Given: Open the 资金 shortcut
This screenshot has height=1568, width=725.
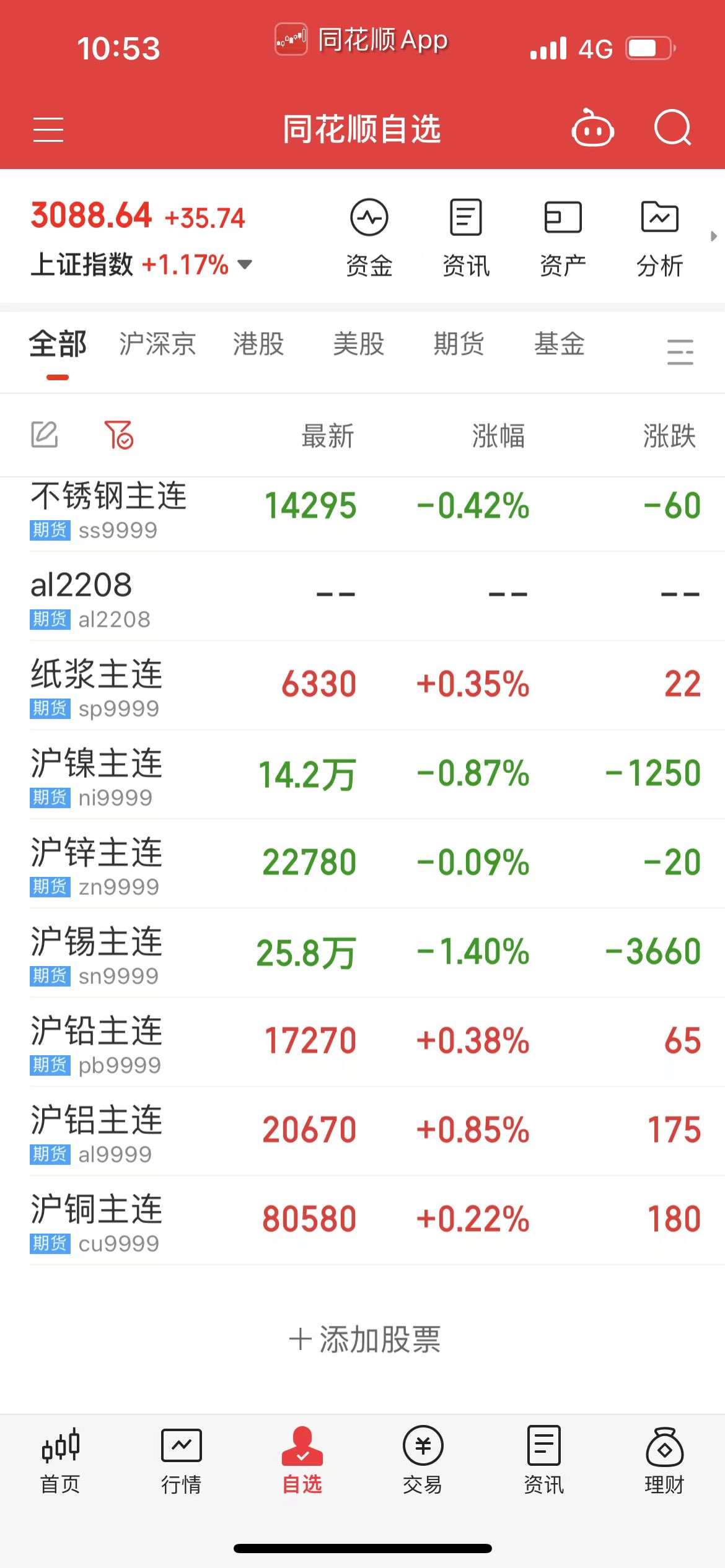Looking at the screenshot, I should pyautogui.click(x=369, y=238).
